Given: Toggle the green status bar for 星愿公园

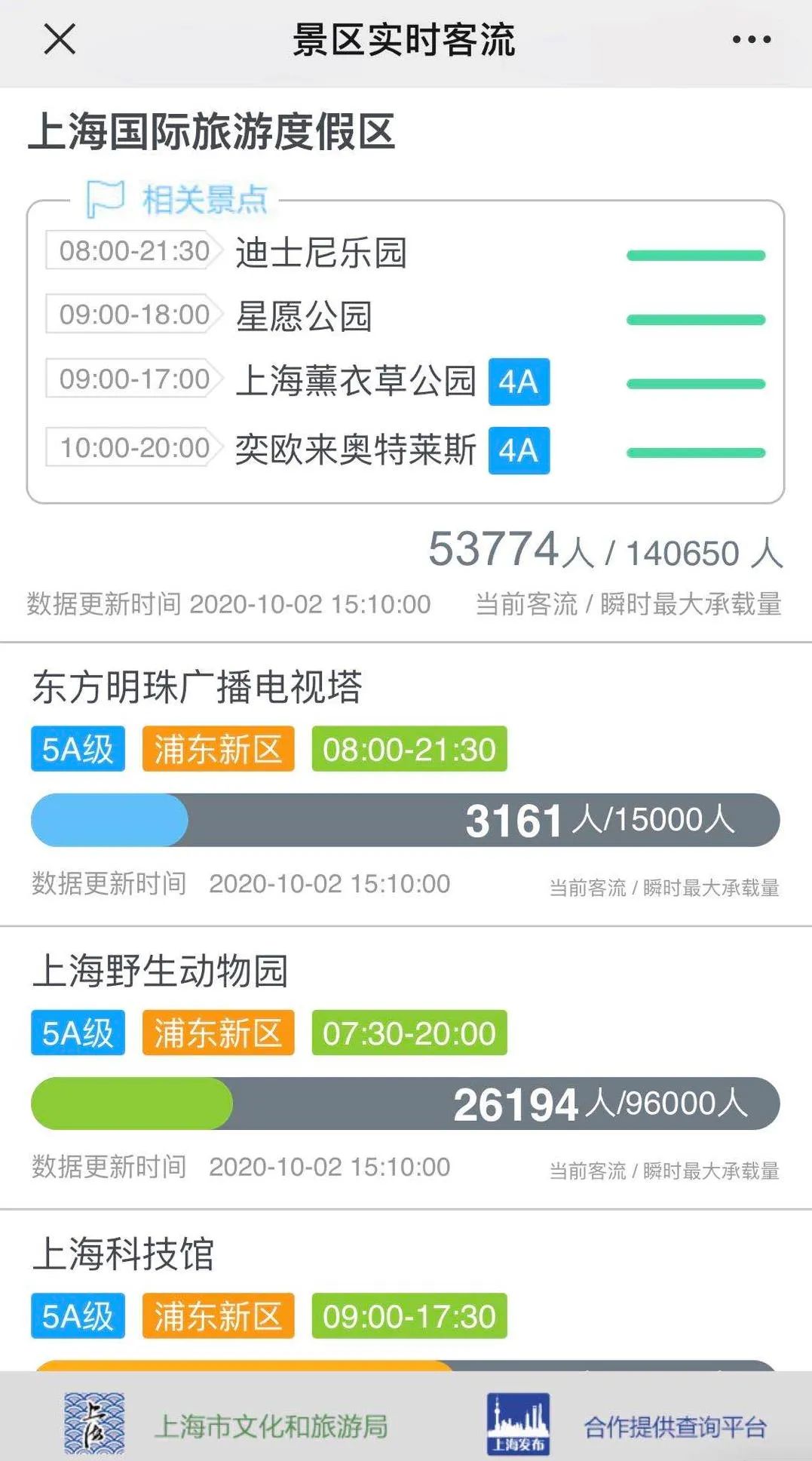Looking at the screenshot, I should [x=694, y=320].
